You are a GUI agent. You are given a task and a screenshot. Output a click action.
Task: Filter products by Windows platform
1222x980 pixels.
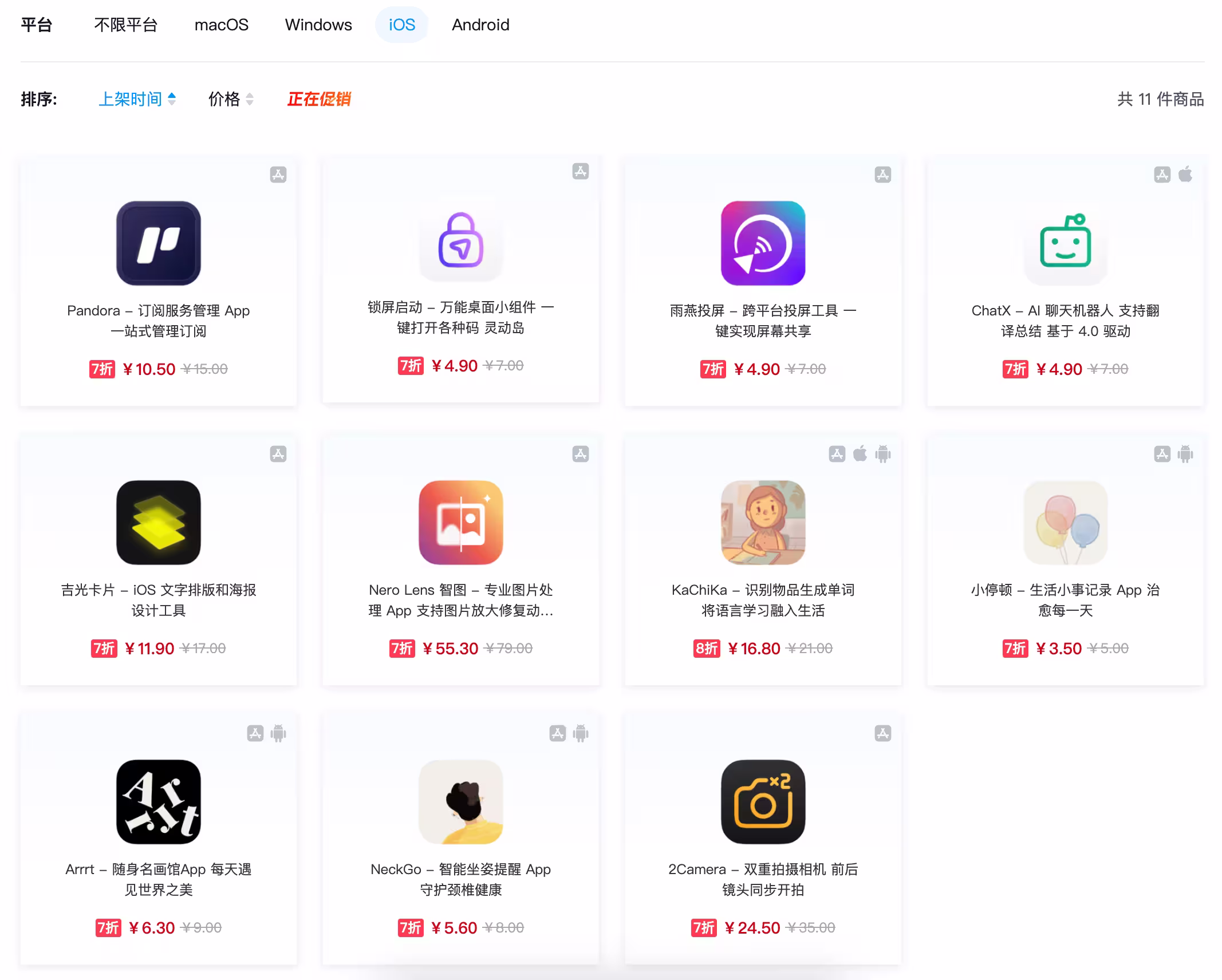click(318, 25)
